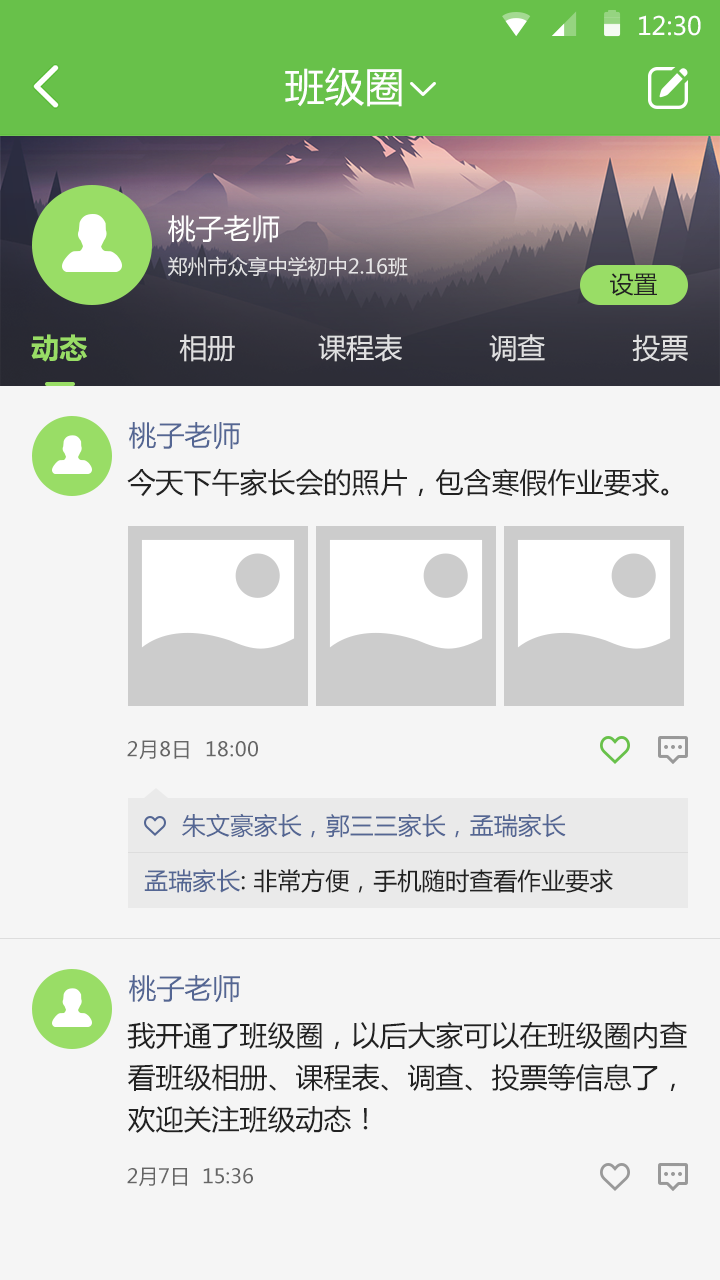Comment on the 2月8日 家长会 post
Viewport: 720px width, 1280px height.
tap(673, 749)
